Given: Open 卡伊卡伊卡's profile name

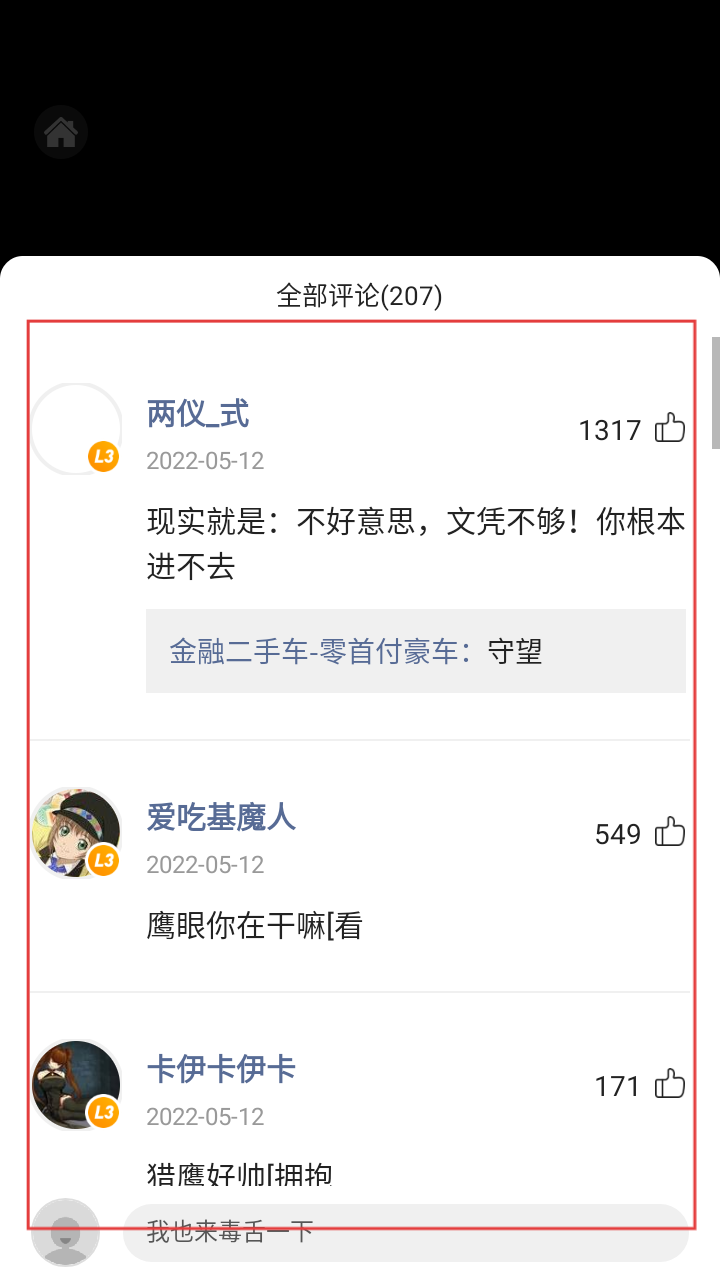Looking at the screenshot, I should coord(221,1069).
